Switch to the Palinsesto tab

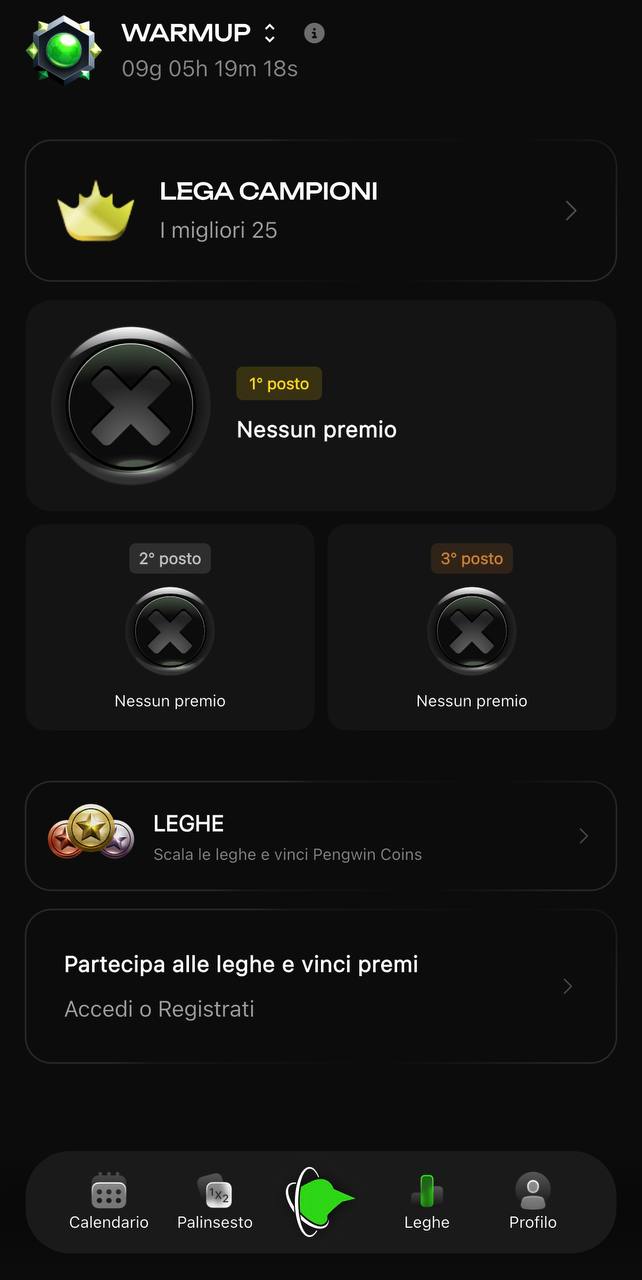pyautogui.click(x=215, y=1202)
